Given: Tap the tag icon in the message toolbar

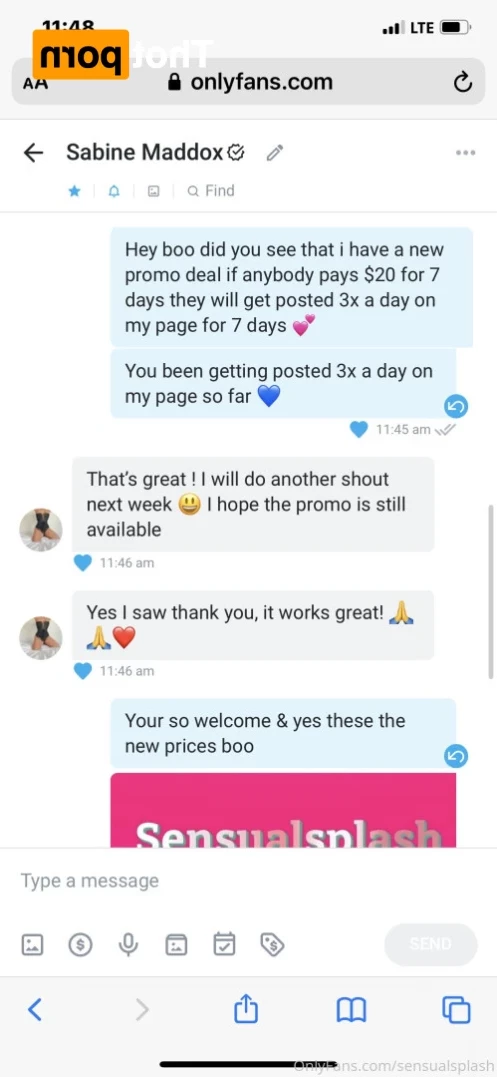Looking at the screenshot, I should (273, 945).
